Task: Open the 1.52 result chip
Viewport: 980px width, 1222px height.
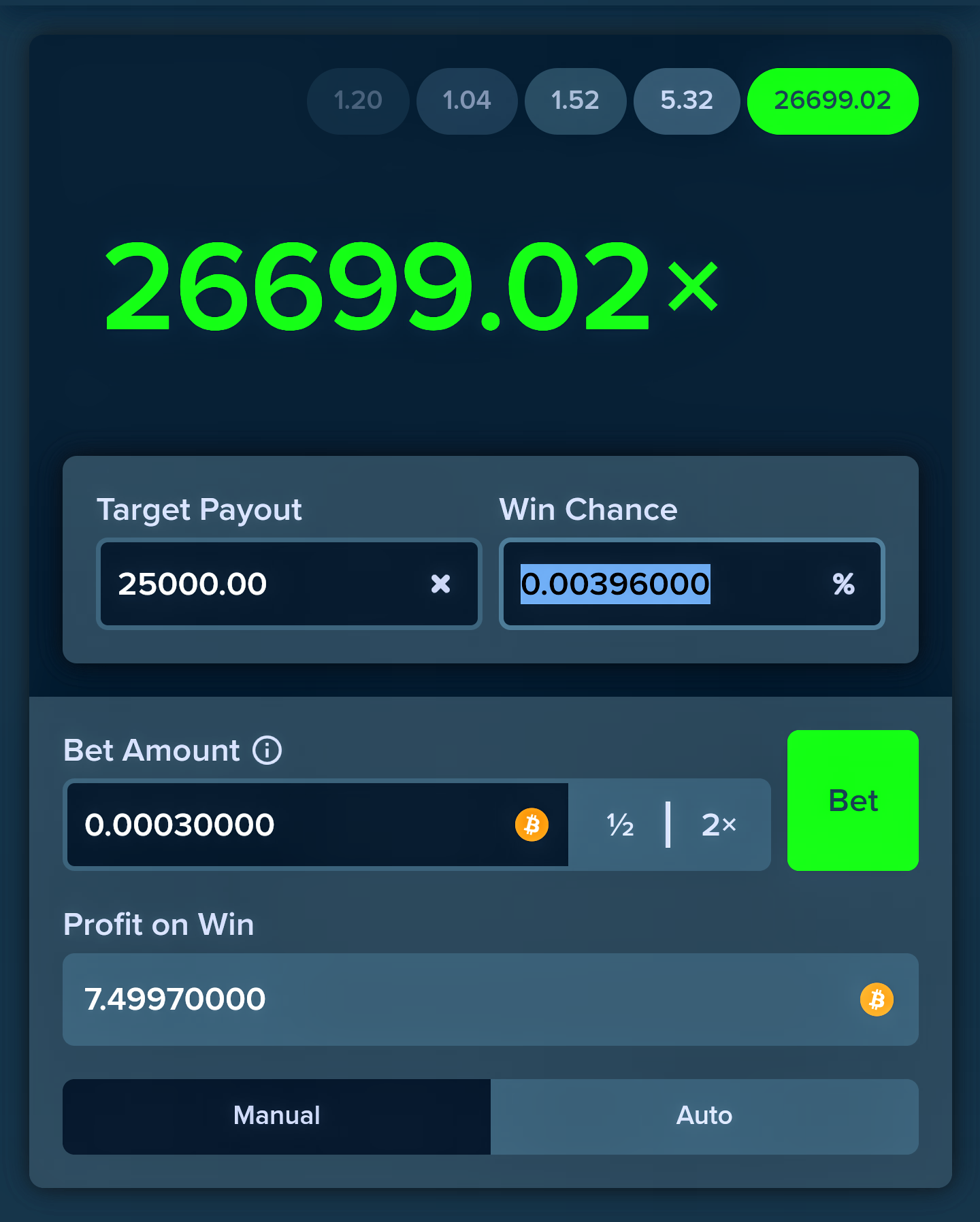Action: point(575,101)
